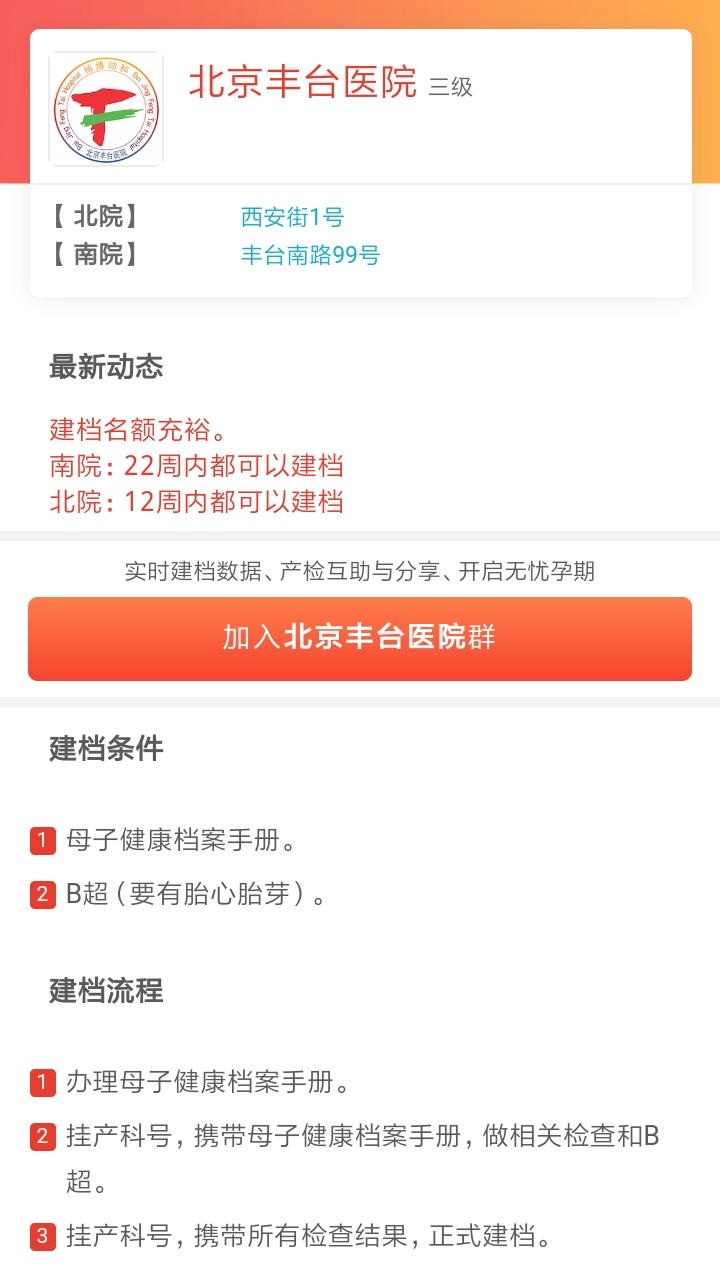
Task: Click the red numbered badge 2 under 建档流程
Action: coord(41,1135)
